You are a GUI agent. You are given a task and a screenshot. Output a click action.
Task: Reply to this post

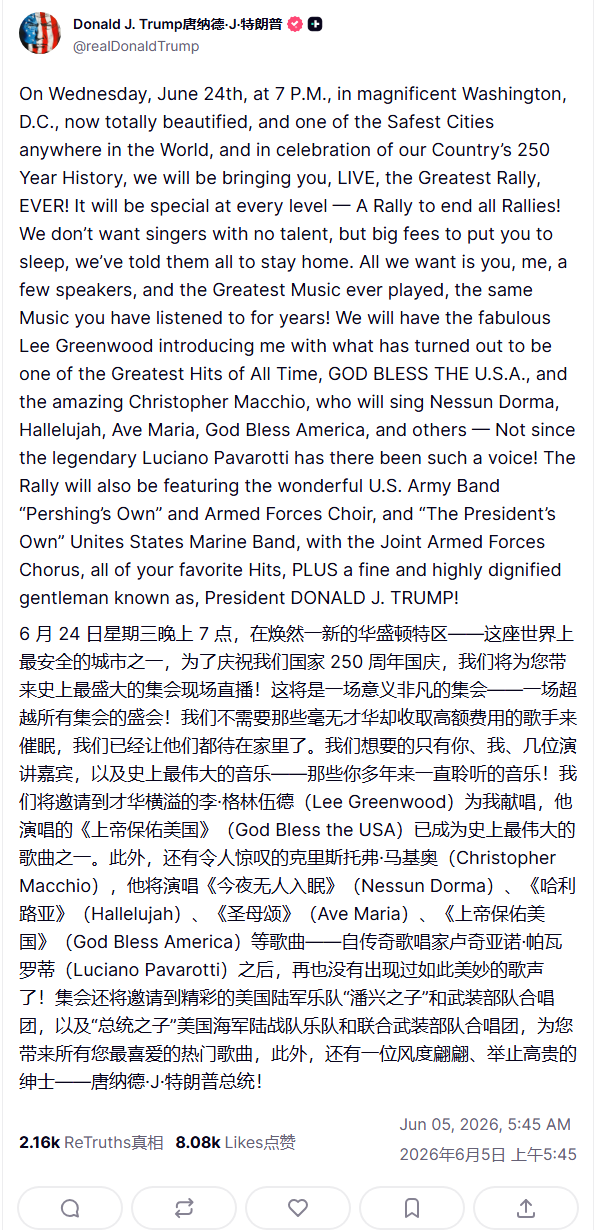click(x=70, y=1208)
